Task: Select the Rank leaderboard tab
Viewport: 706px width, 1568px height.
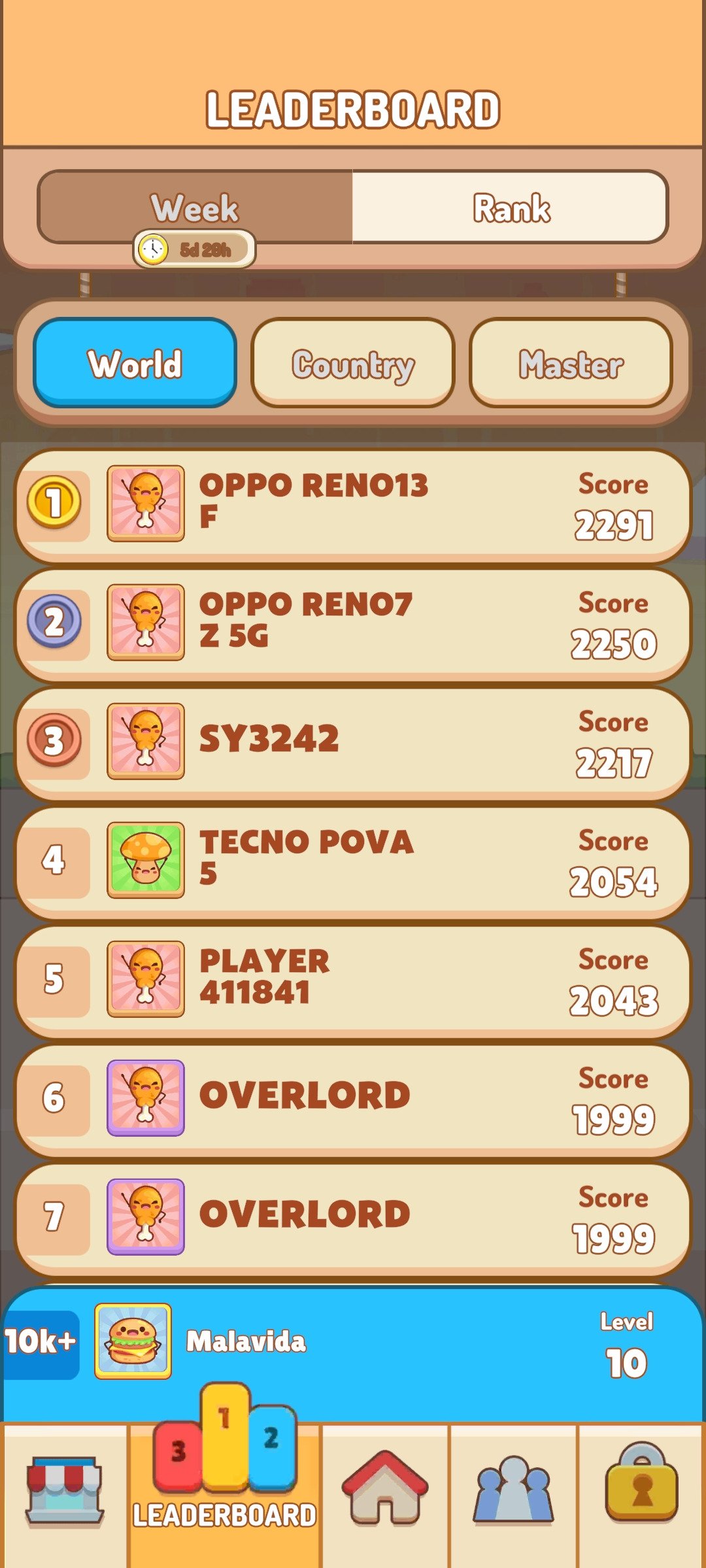Action: [511, 208]
